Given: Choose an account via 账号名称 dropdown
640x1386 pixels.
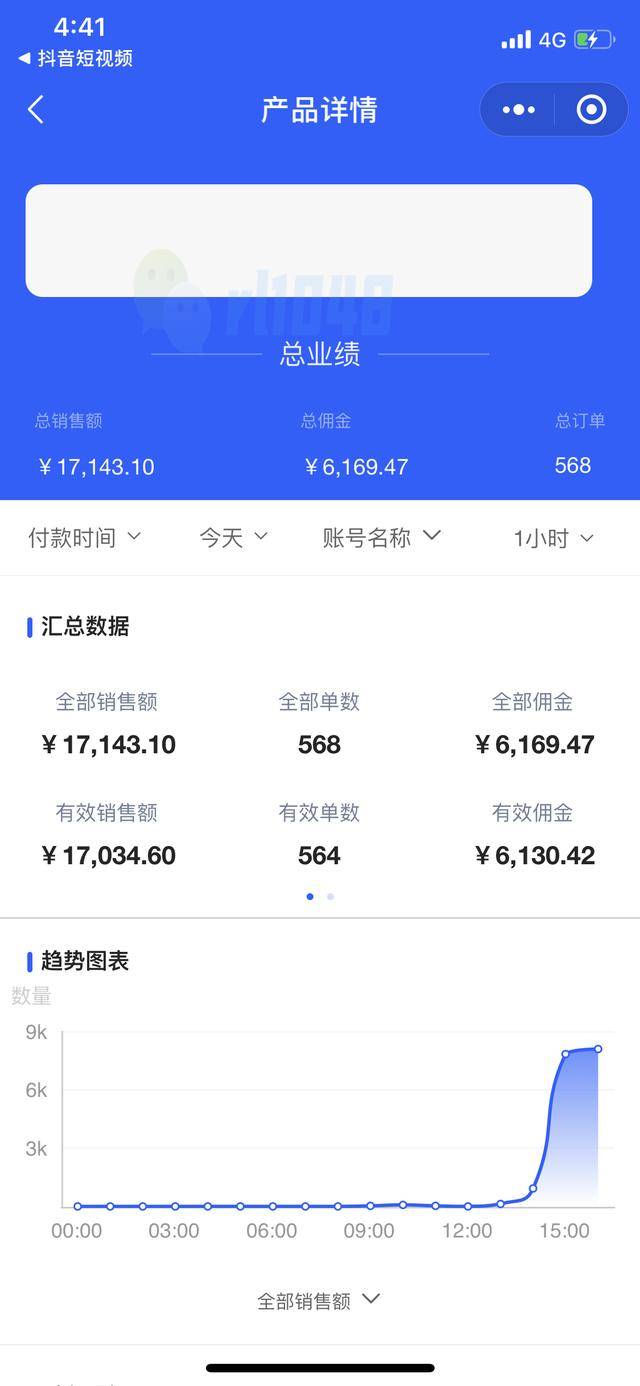Looking at the screenshot, I should [381, 538].
